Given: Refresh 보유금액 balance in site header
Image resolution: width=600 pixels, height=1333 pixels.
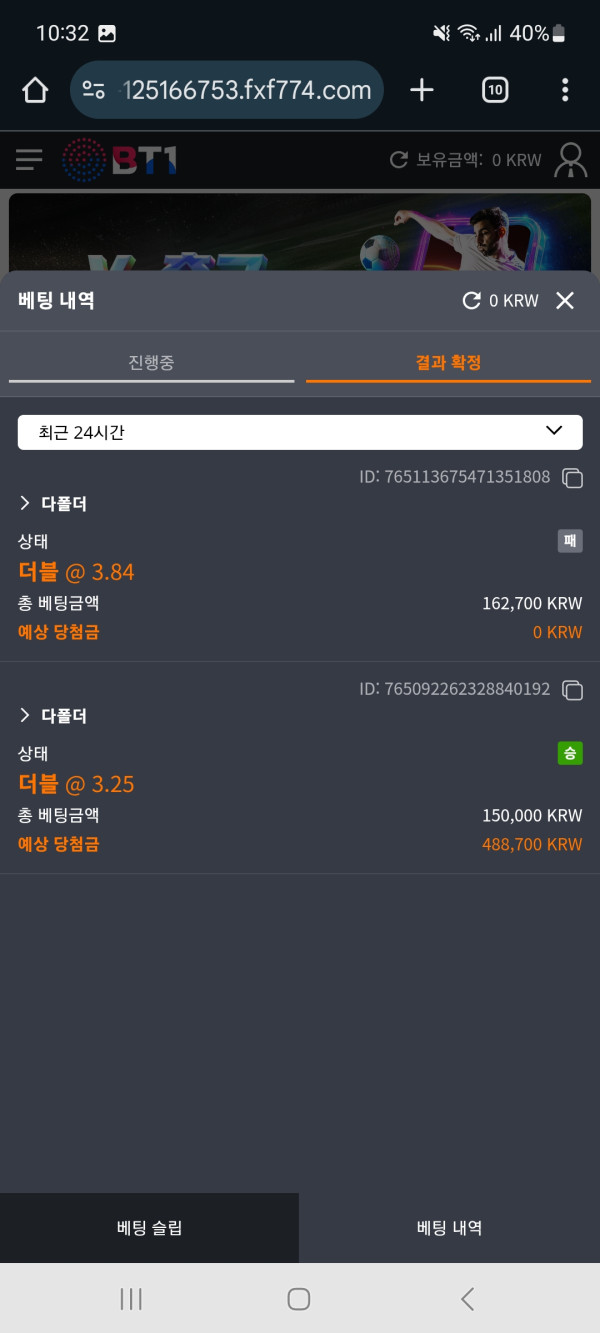Looking at the screenshot, I should click(399, 160).
